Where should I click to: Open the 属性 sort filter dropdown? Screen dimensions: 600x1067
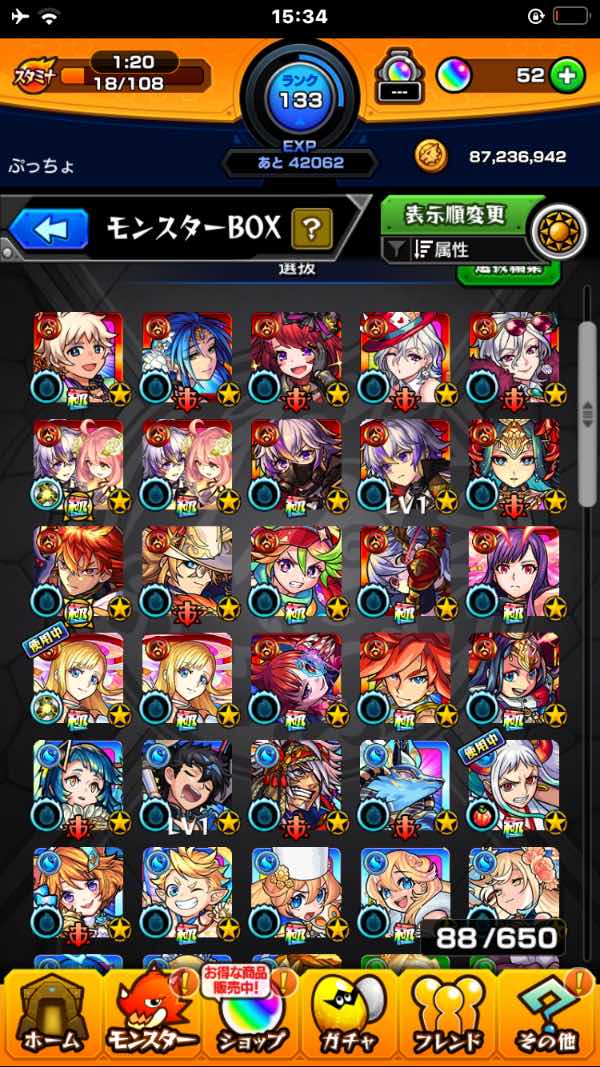pos(453,250)
